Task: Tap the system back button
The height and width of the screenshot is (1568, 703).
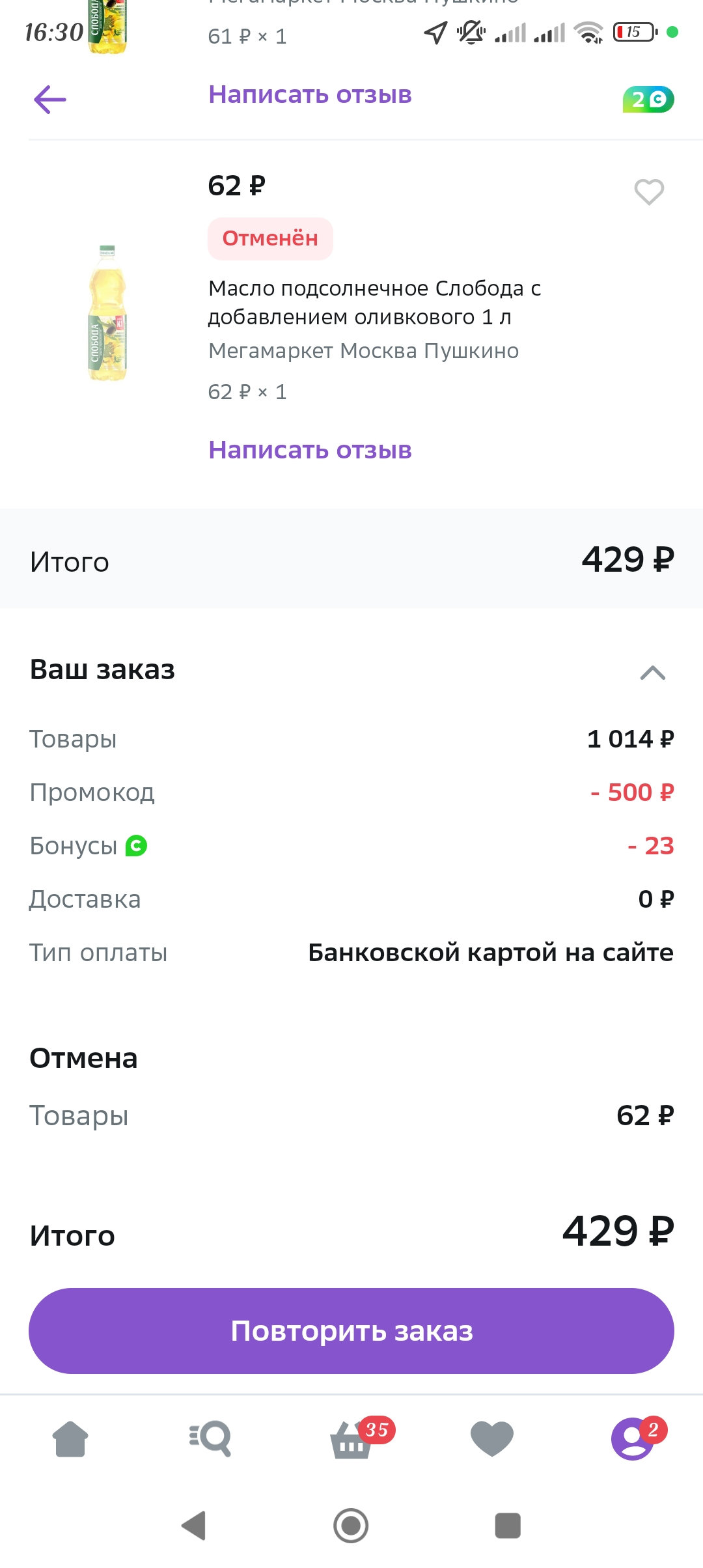Action: click(194, 1526)
